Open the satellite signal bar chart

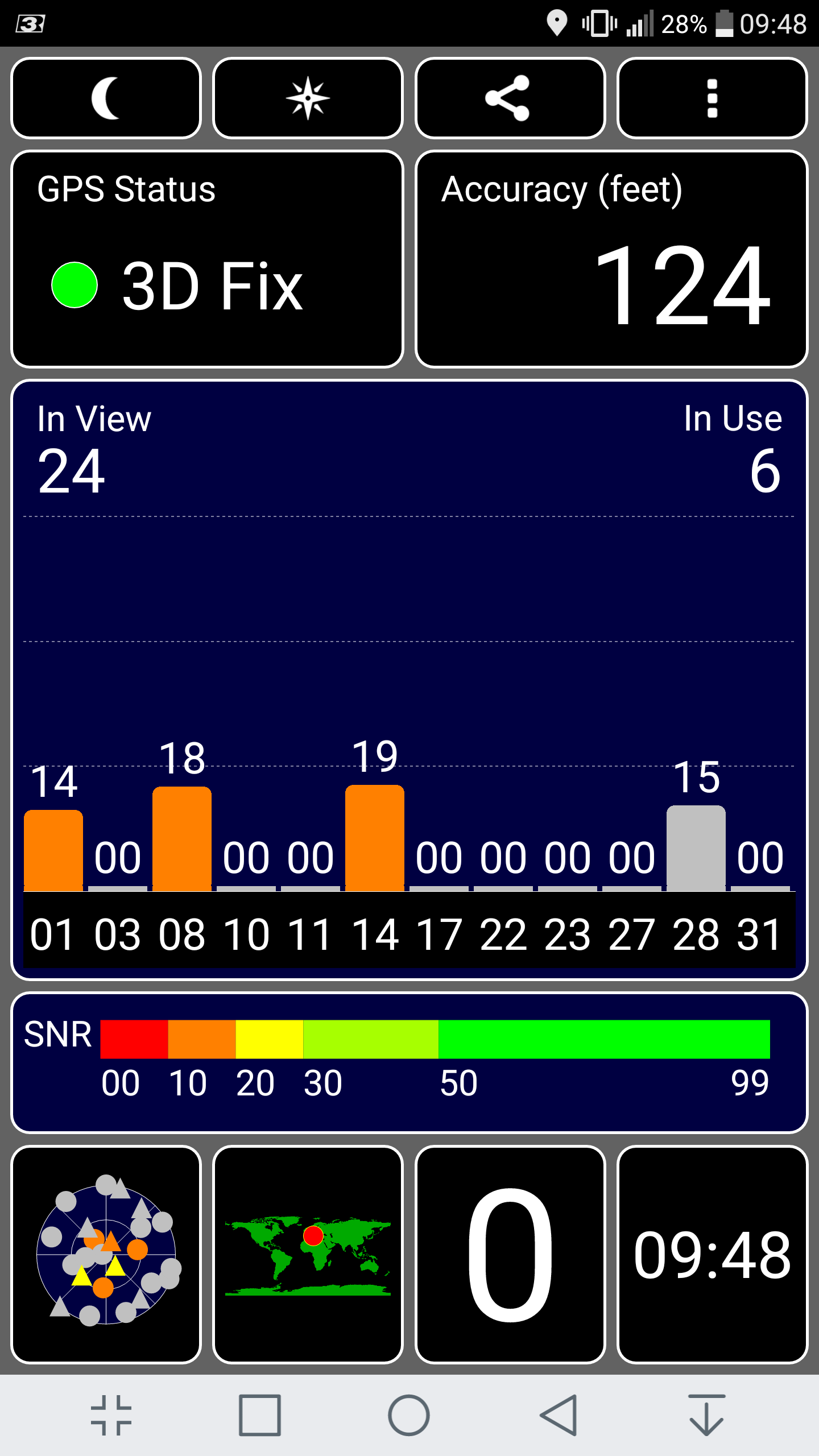click(x=409, y=680)
